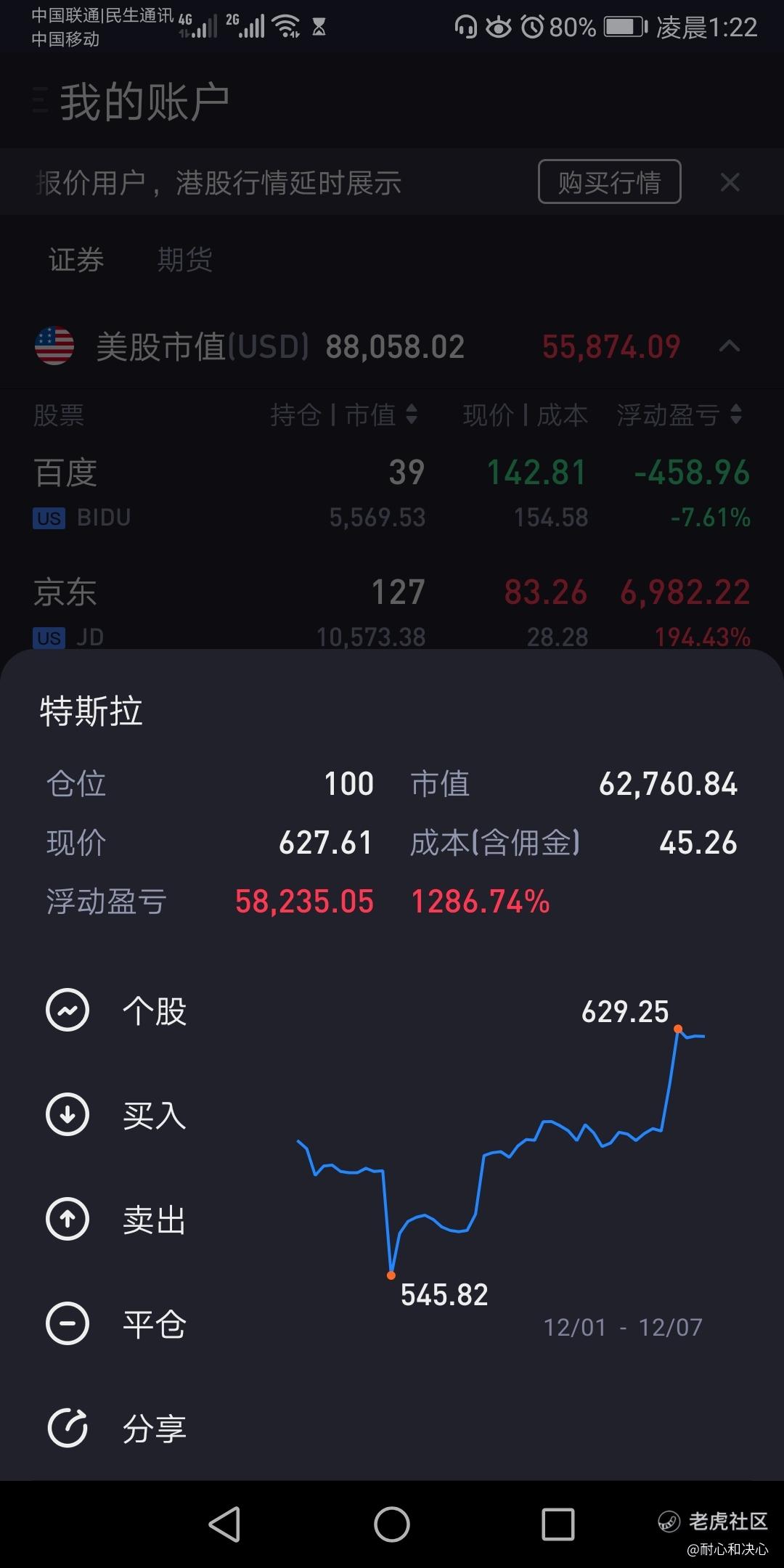Select the 证券 tab
The height and width of the screenshot is (1568, 784).
(x=76, y=260)
